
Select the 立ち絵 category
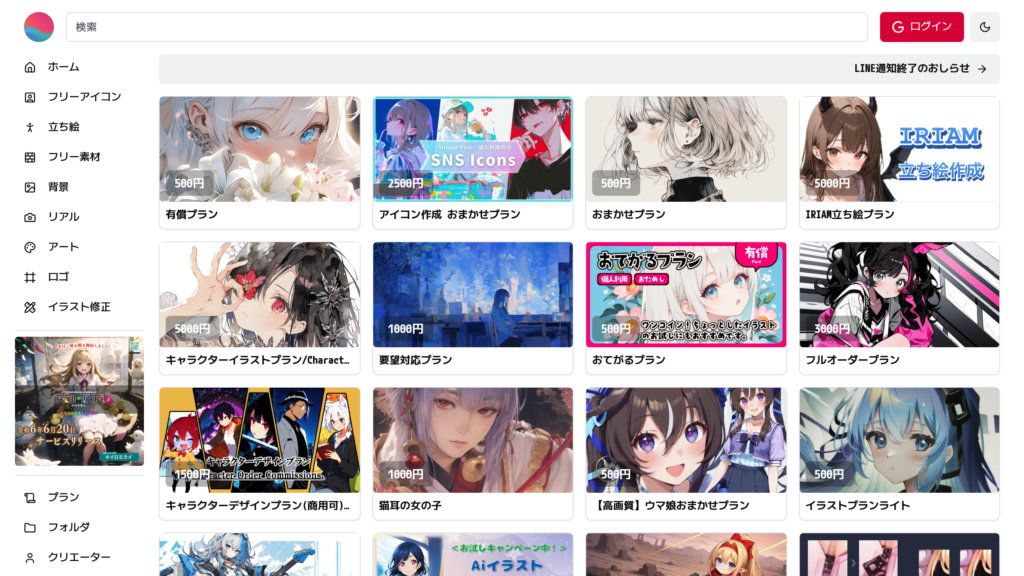click(64, 127)
